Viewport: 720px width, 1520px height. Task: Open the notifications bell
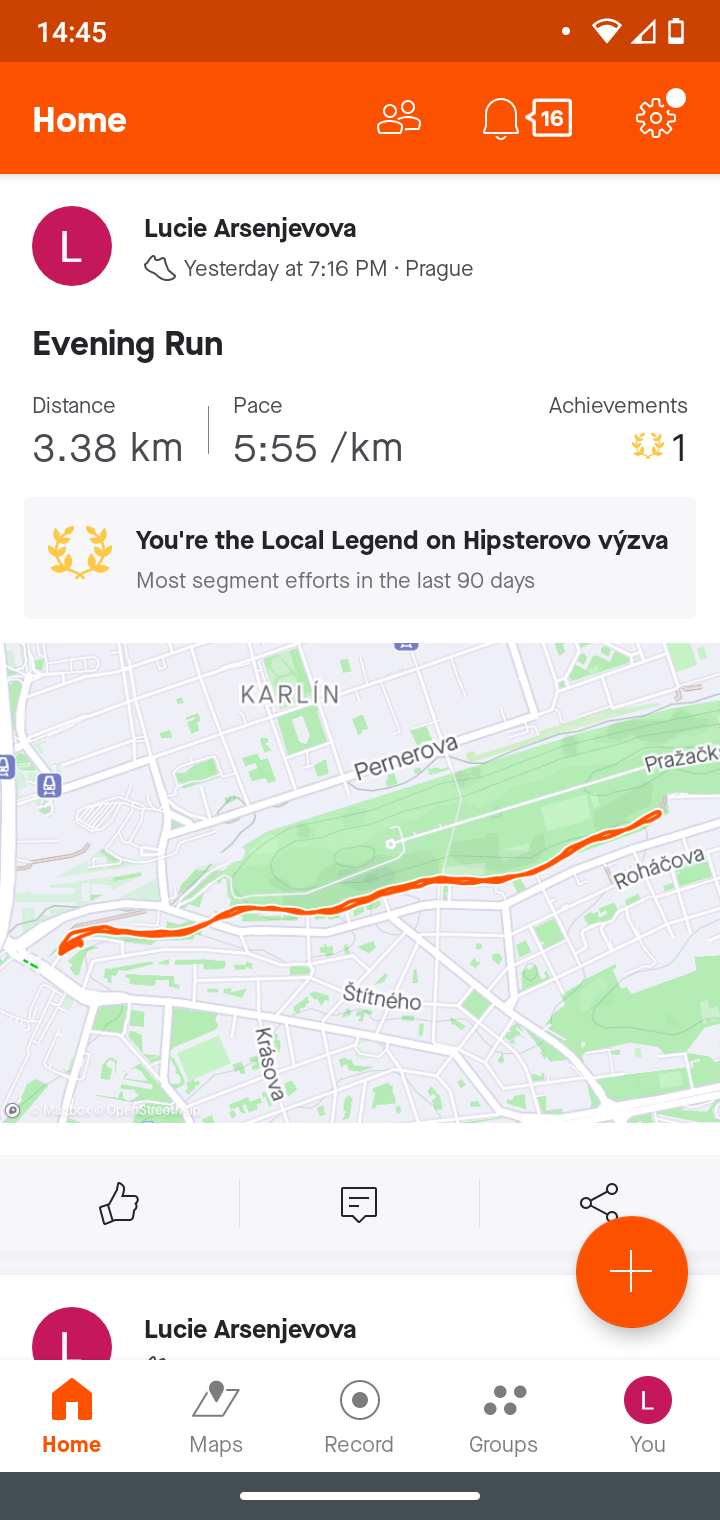click(x=501, y=119)
